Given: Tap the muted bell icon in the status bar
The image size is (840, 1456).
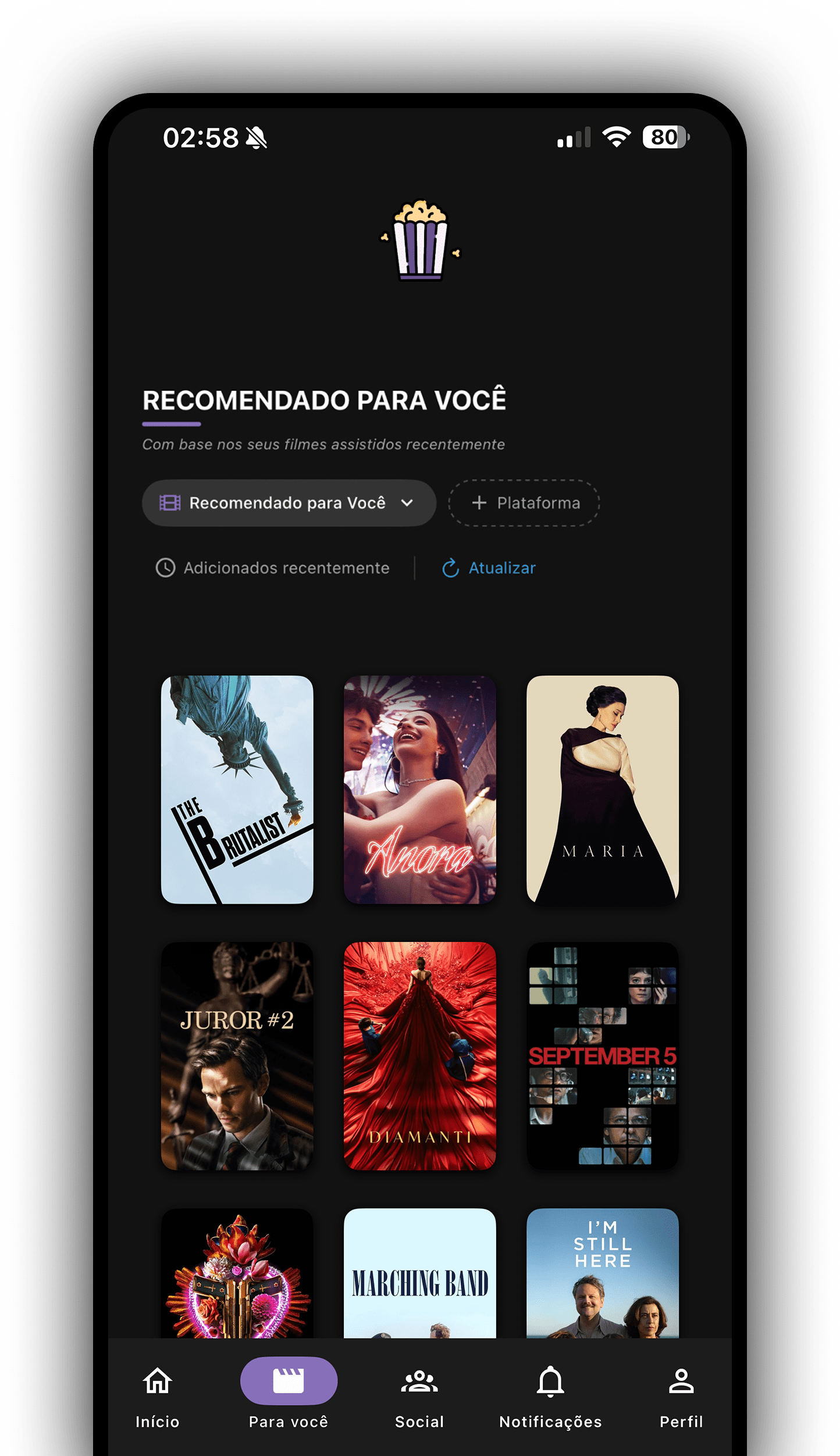Looking at the screenshot, I should coord(256,137).
